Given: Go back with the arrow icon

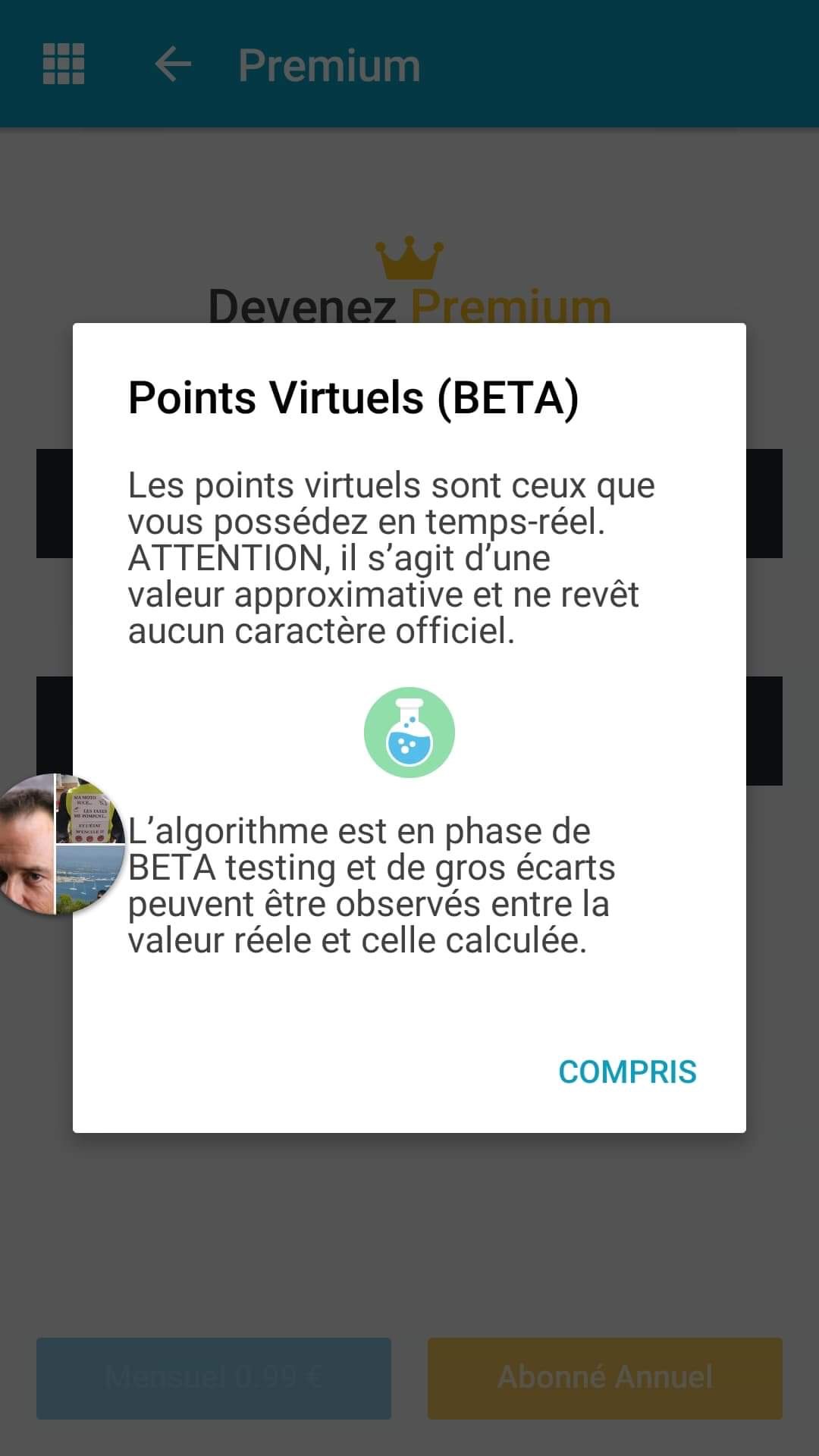Looking at the screenshot, I should click(173, 64).
